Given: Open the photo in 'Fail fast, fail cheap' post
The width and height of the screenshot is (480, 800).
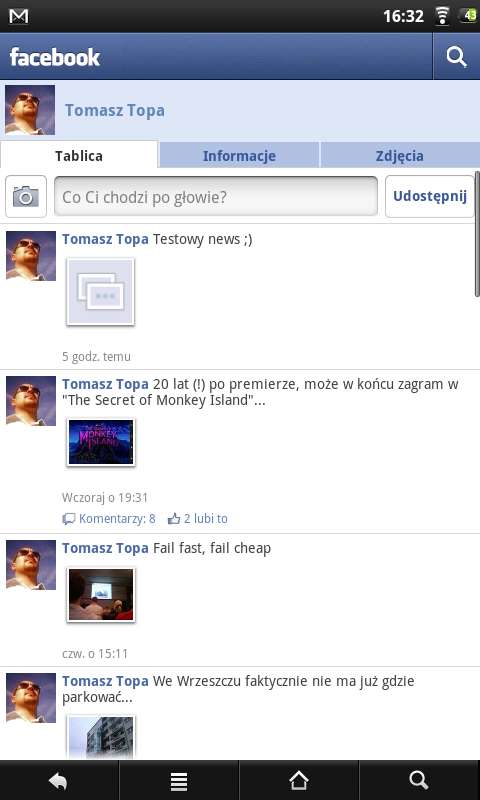Looking at the screenshot, I should pyautogui.click(x=100, y=594).
